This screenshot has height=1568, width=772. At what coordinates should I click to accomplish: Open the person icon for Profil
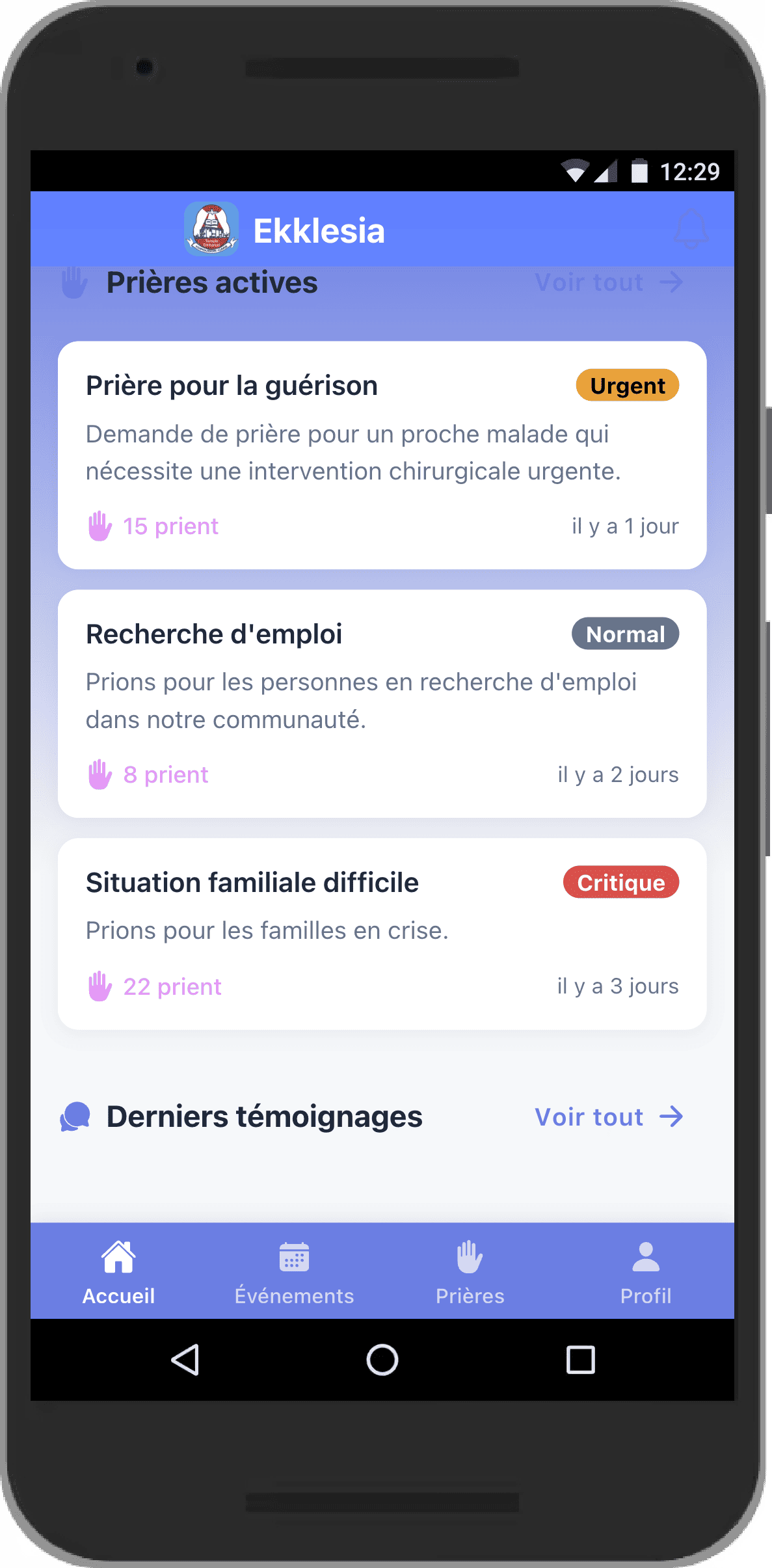tap(645, 1256)
